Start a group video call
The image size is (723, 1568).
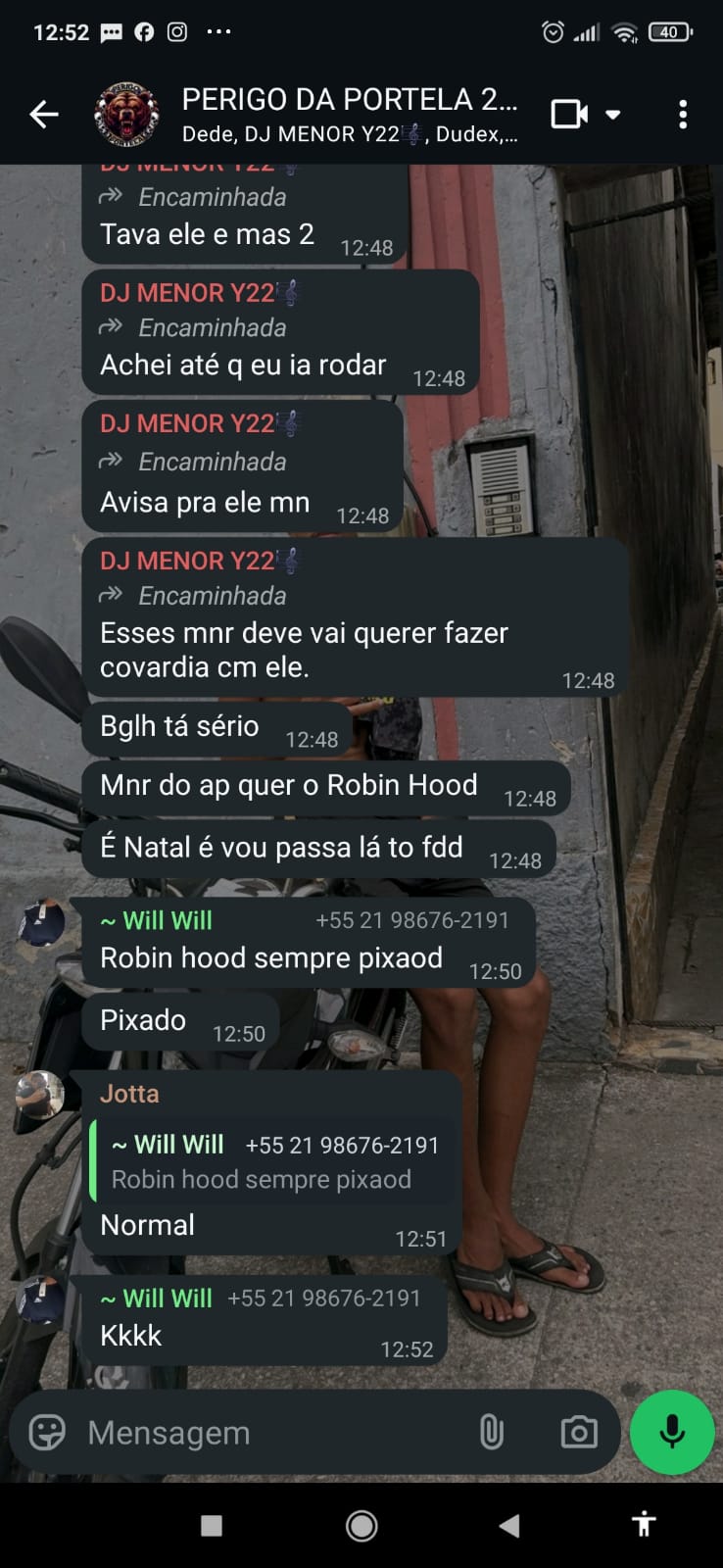(569, 115)
